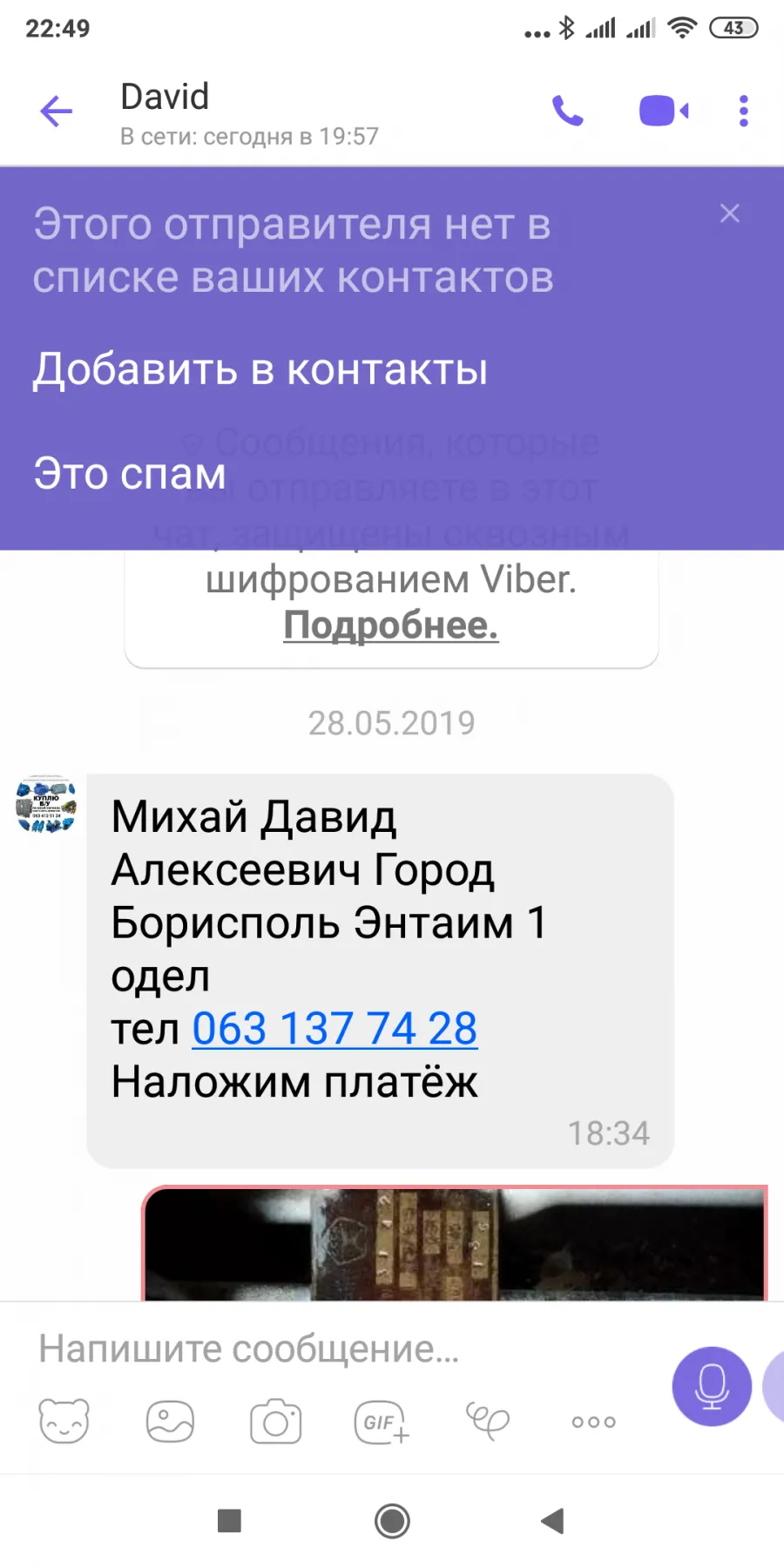Open the "Подробнее." encryption link
This screenshot has width=784, height=1568.
tap(391, 625)
